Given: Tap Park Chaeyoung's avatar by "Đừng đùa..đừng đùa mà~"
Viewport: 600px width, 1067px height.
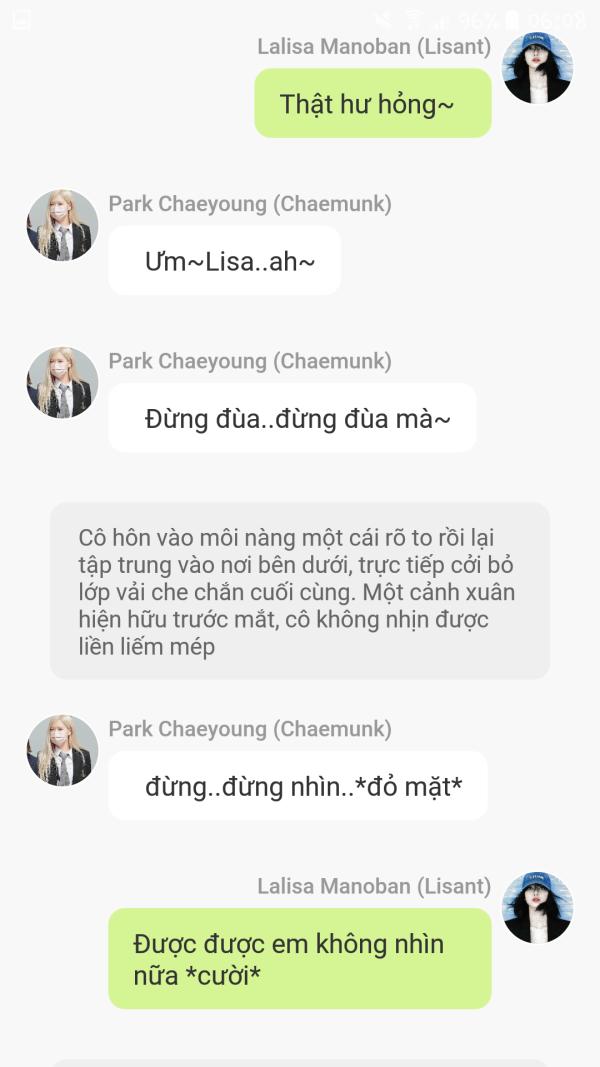Looking at the screenshot, I should tap(63, 382).
